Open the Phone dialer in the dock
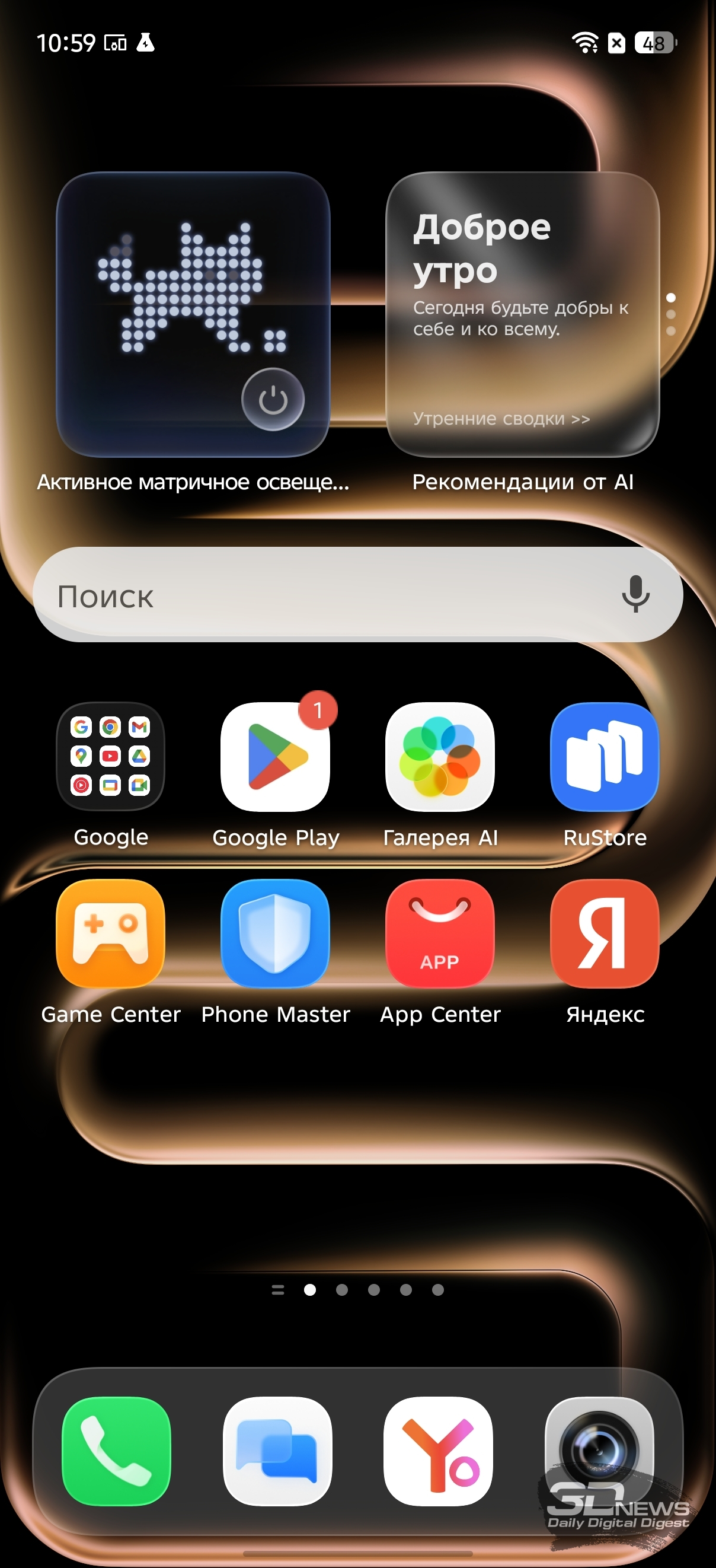 point(116,1451)
